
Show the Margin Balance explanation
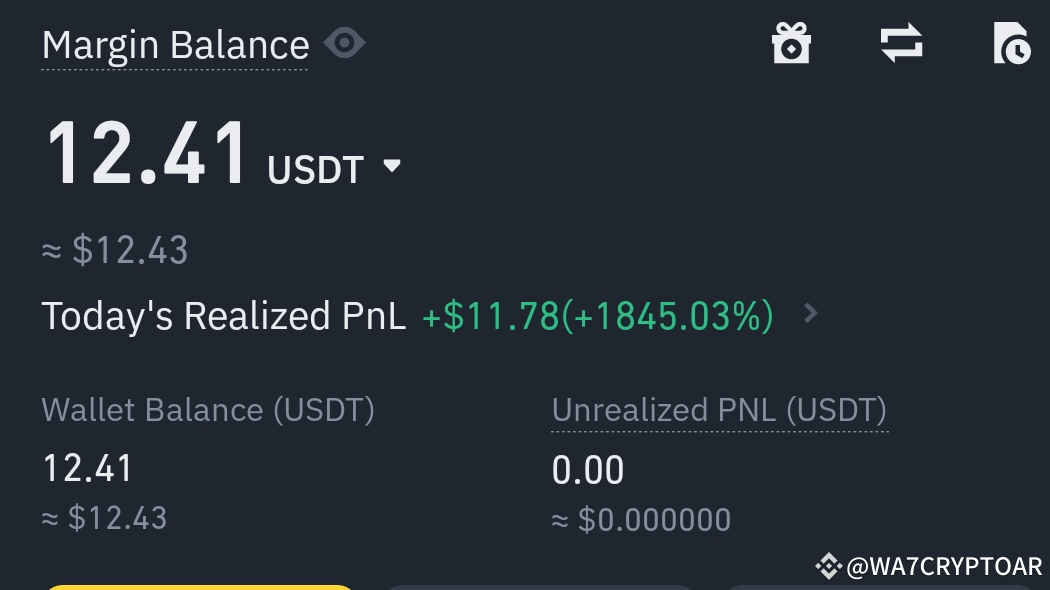tap(175, 46)
